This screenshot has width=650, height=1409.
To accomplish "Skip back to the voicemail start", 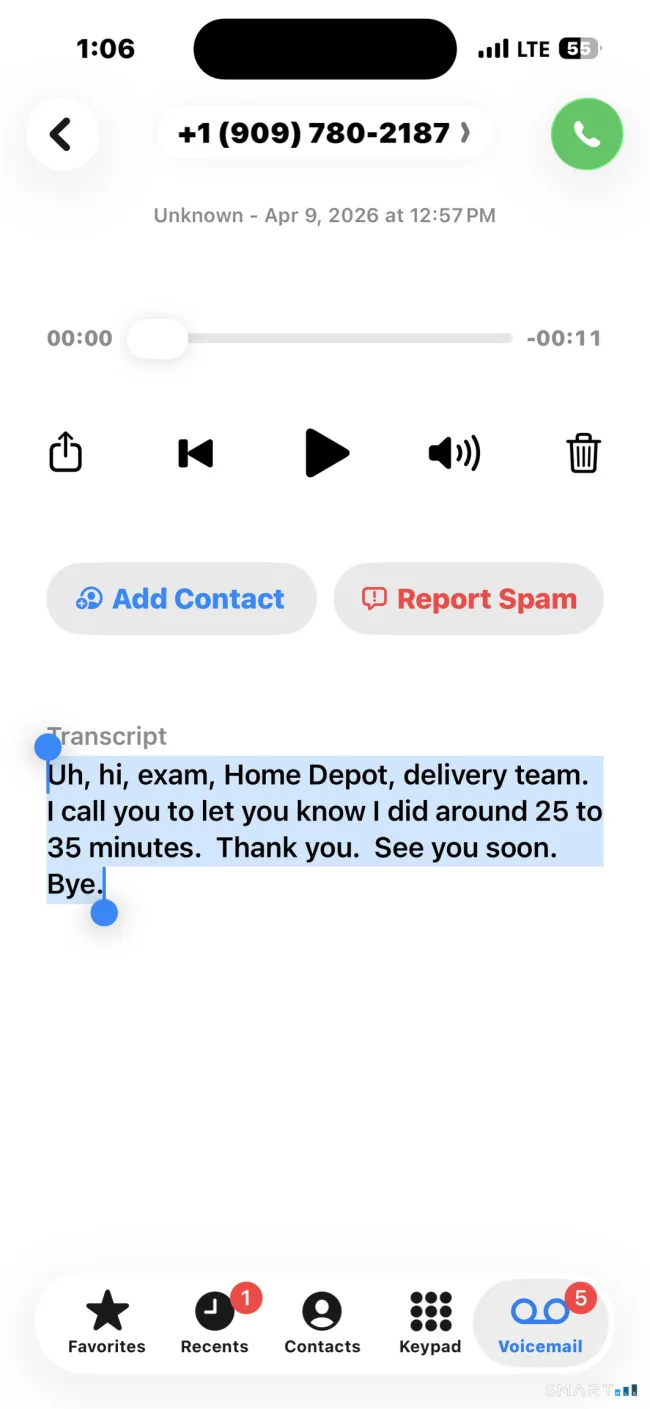I will click(x=196, y=454).
